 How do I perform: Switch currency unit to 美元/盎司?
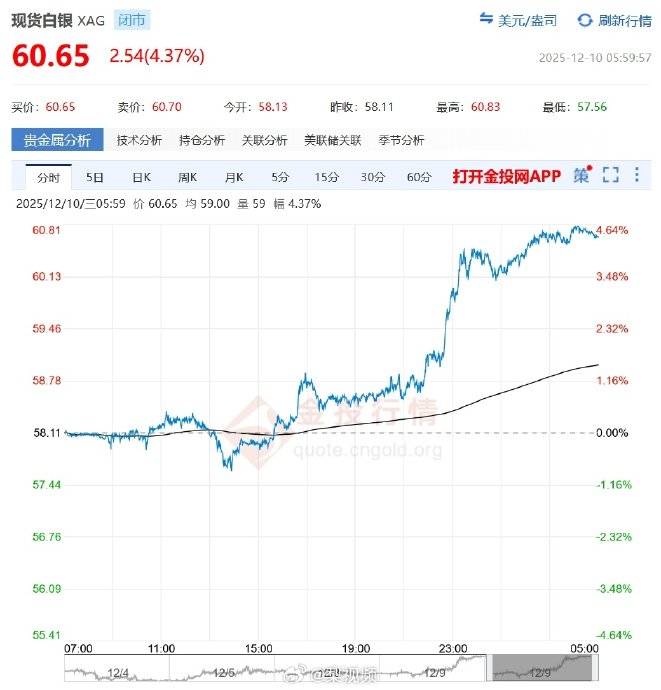519,19
